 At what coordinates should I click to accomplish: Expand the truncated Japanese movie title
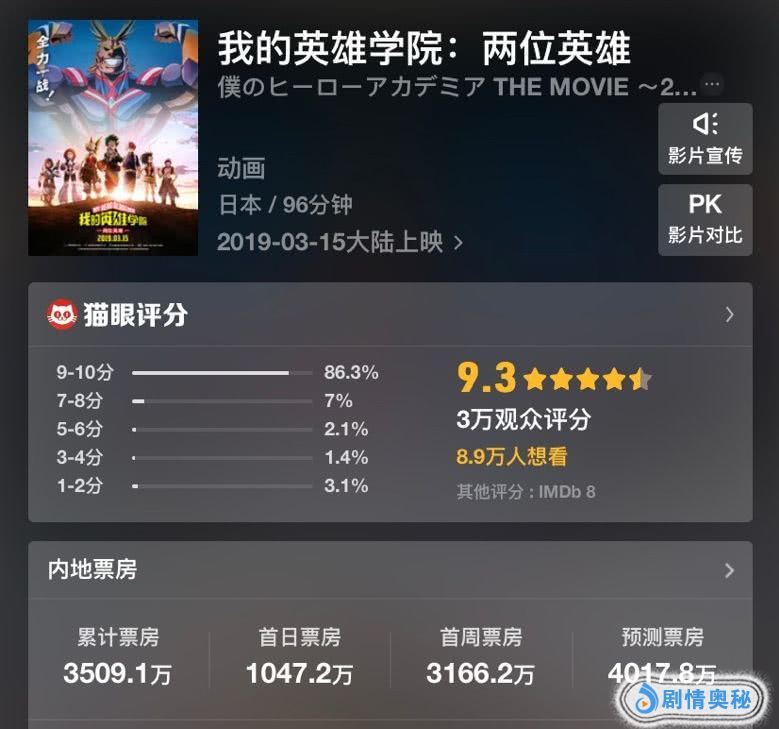click(711, 84)
